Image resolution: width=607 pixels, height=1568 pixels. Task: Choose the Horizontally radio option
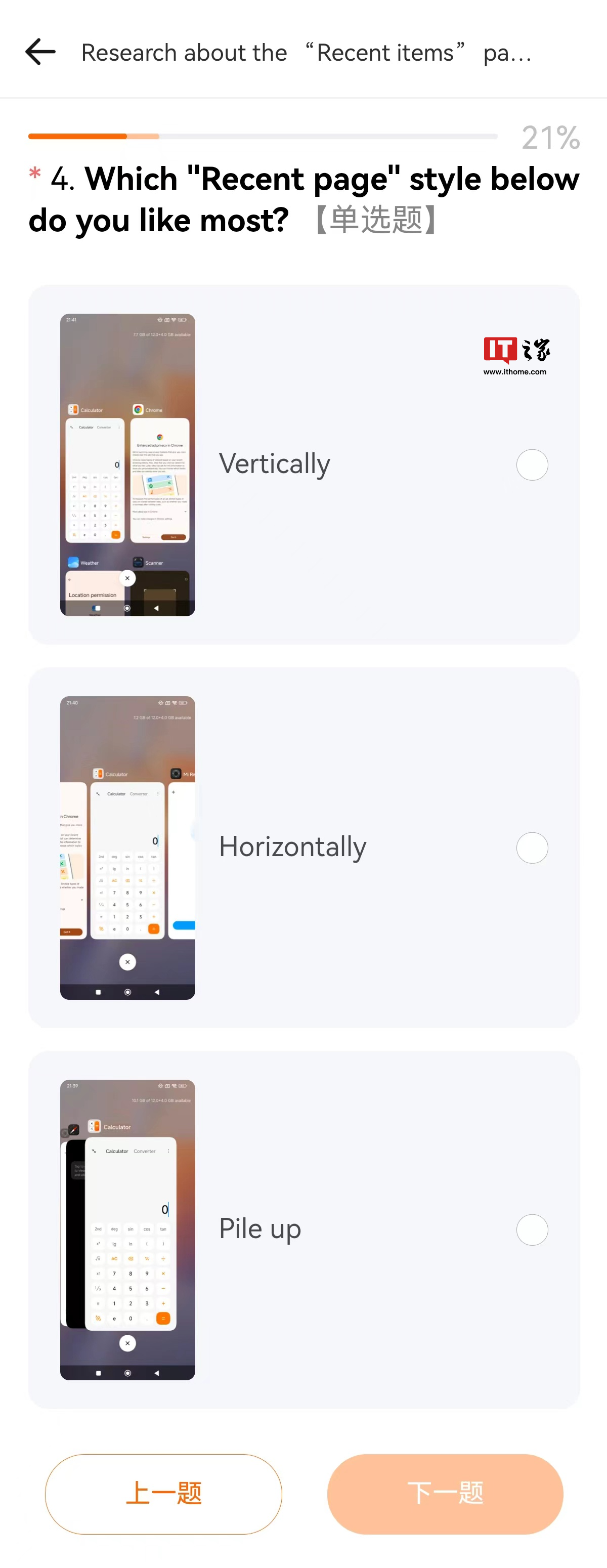click(532, 847)
